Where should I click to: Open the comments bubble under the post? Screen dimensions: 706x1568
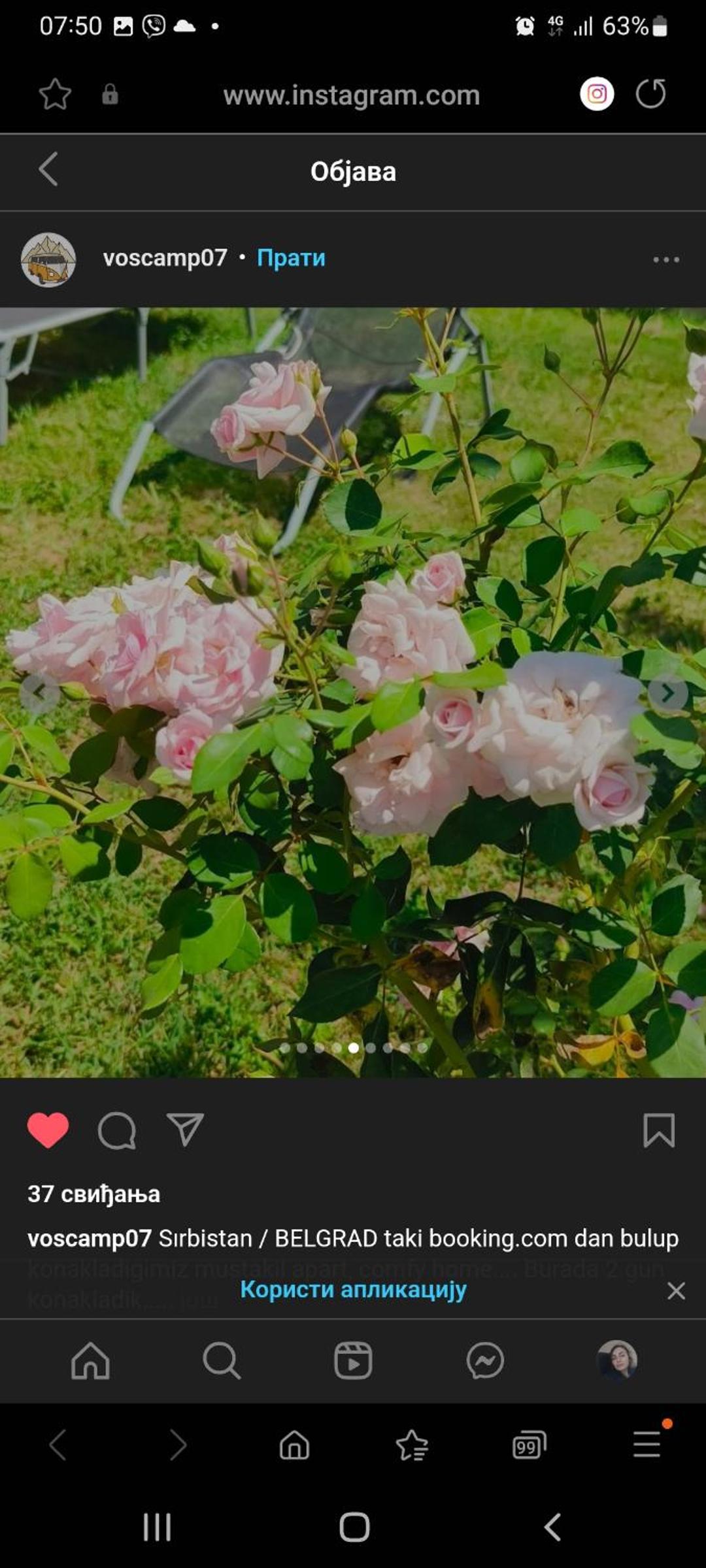coord(117,1130)
